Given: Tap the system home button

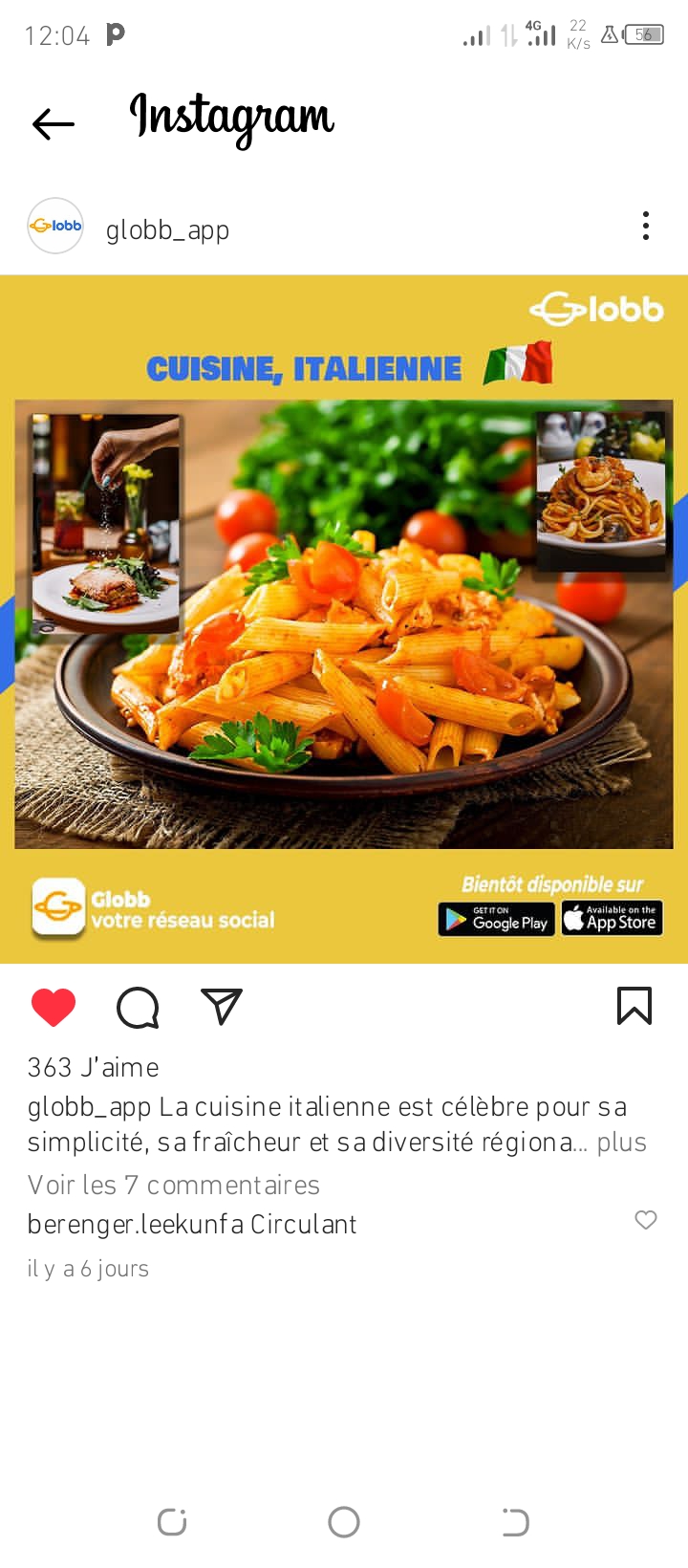Looking at the screenshot, I should 344,1522.
